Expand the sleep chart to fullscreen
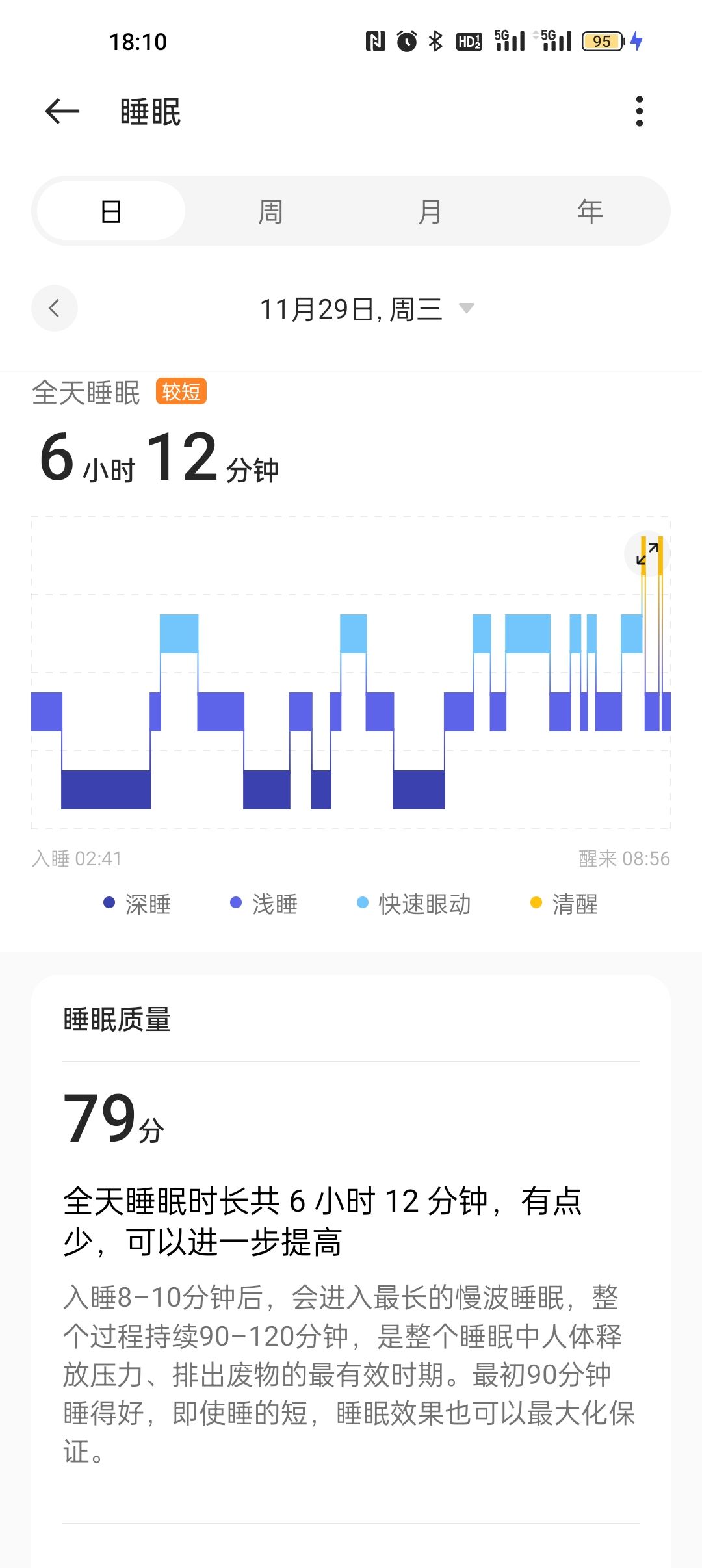702x1568 pixels. tap(647, 553)
